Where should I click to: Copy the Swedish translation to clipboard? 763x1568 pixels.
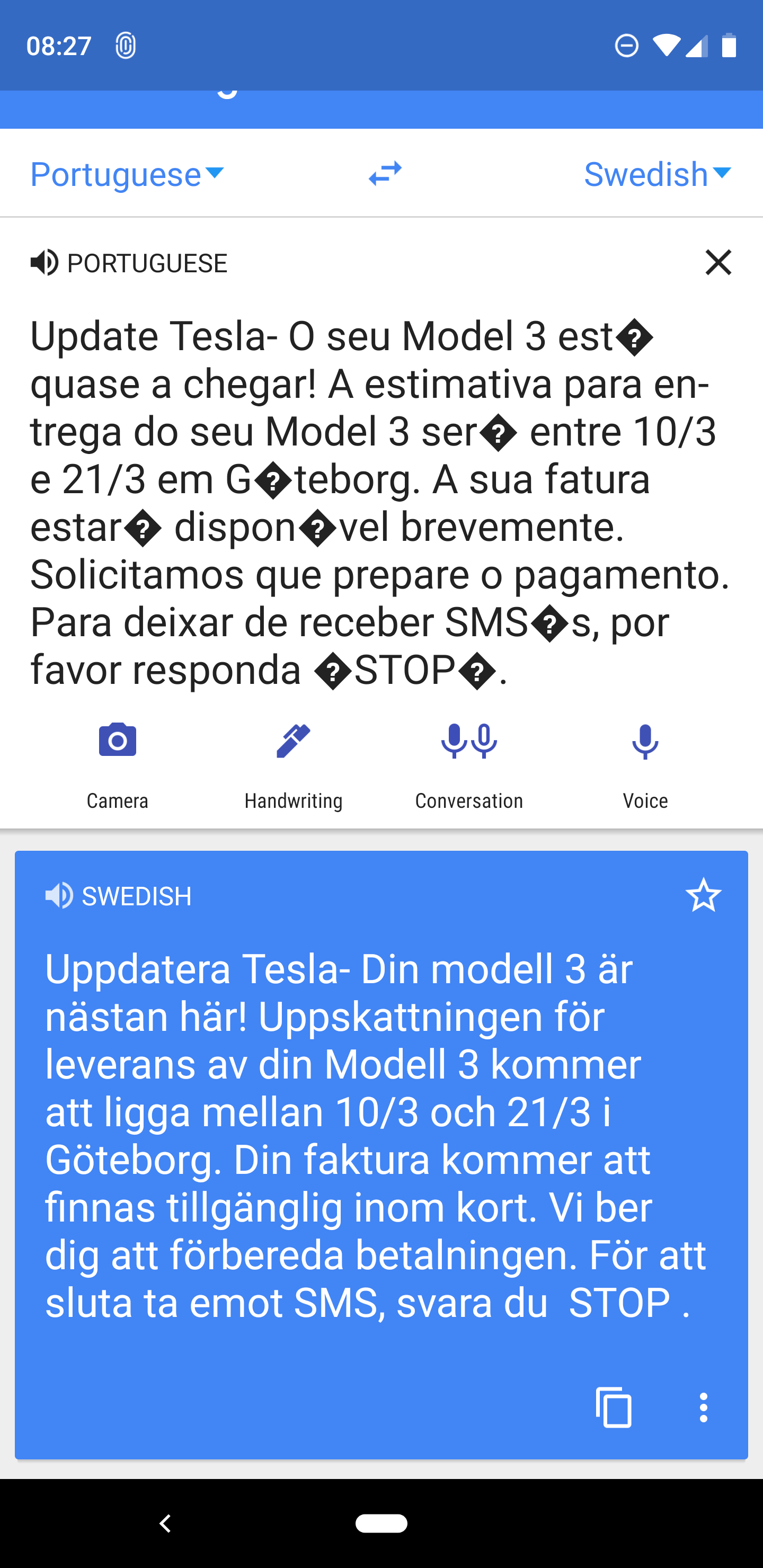pyautogui.click(x=614, y=1407)
